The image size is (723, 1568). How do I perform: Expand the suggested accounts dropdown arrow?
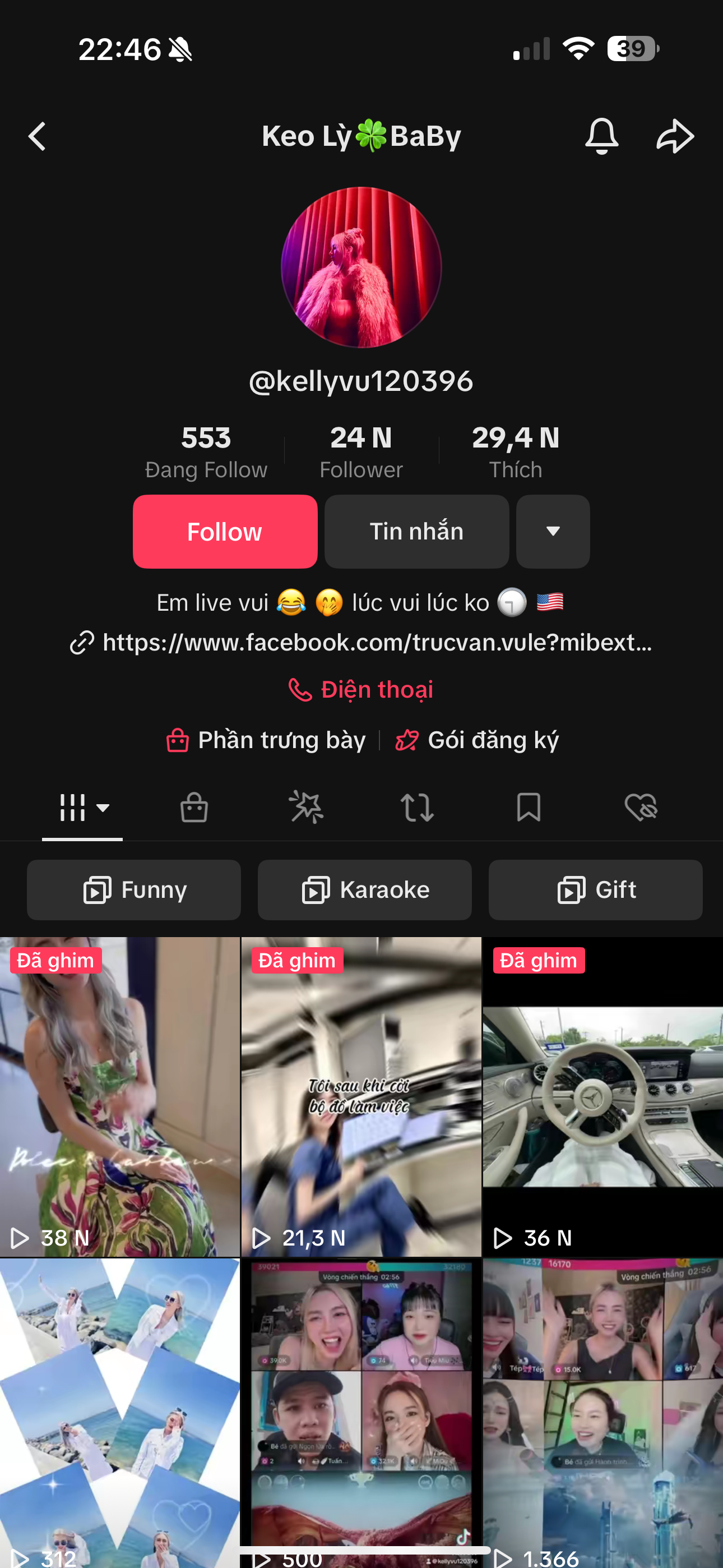tap(553, 532)
